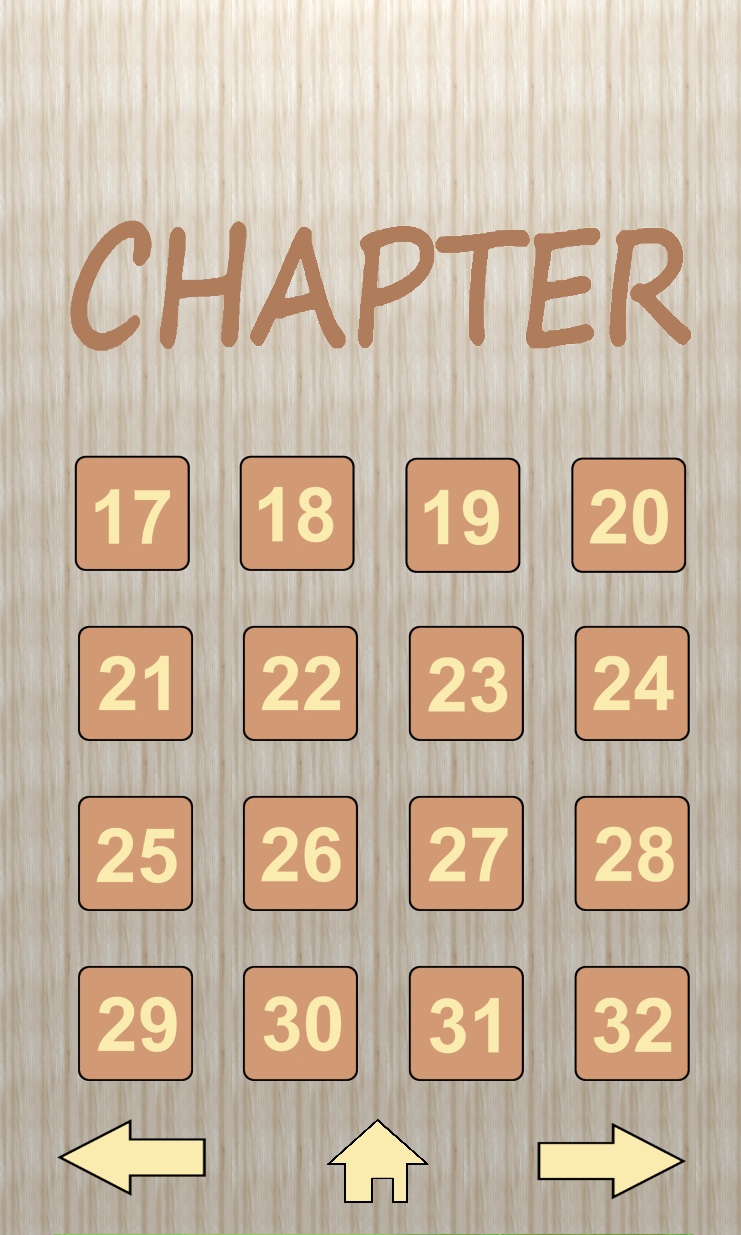Tap chapter 26 tile
Screen dimensions: 741x1235
click(300, 853)
